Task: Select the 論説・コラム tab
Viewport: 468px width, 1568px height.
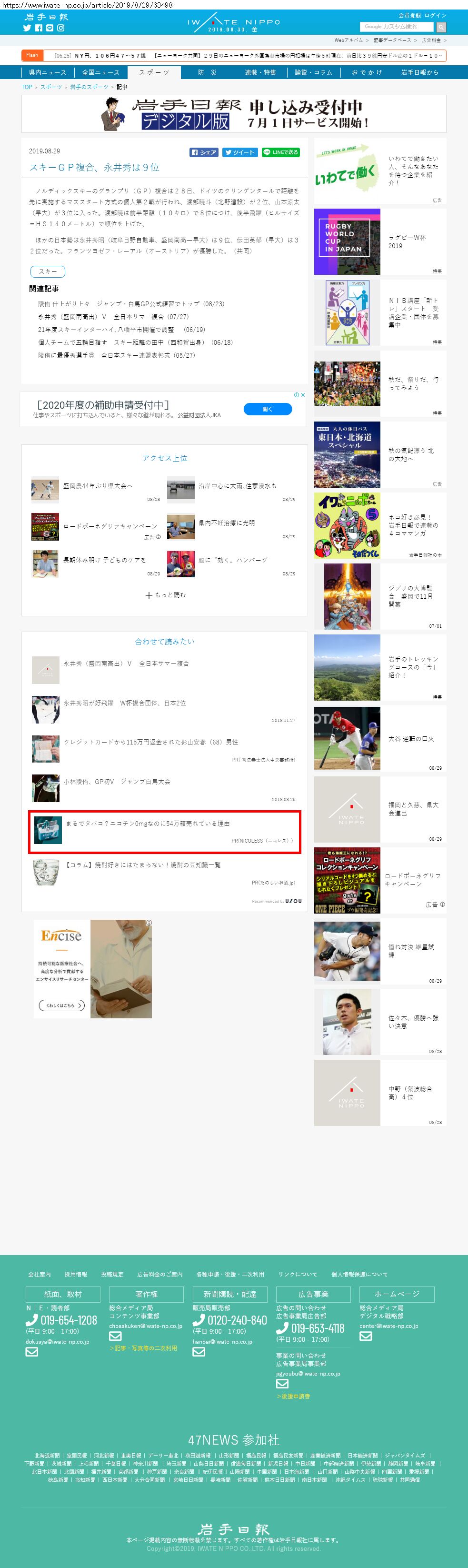Action: (313, 72)
